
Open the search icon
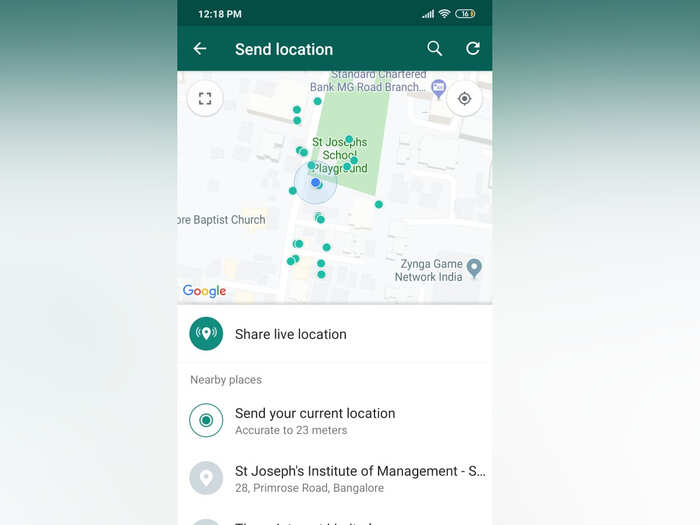434,49
